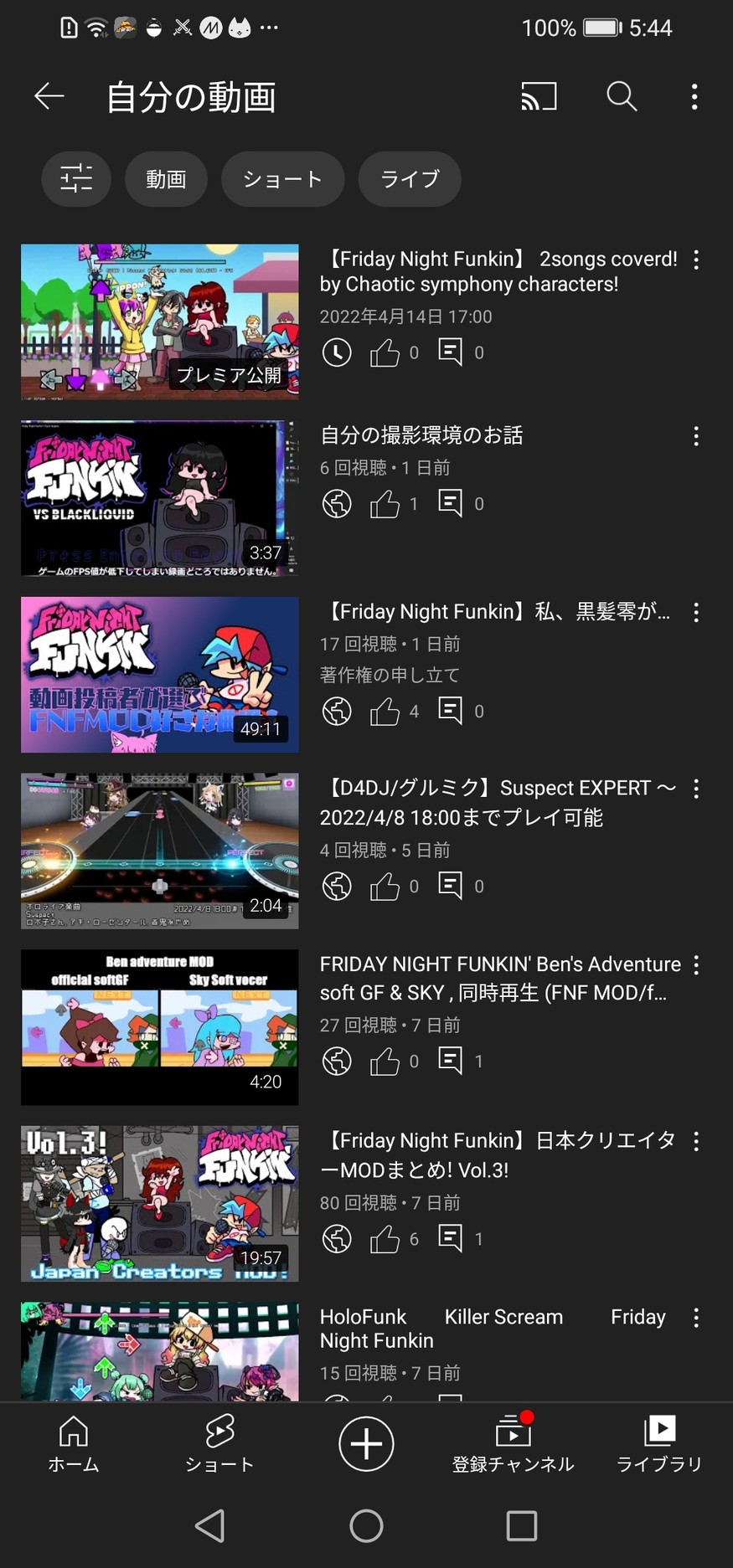Open options for D4DJ Suspect EXPERT video
The image size is (733, 1568).
(696, 789)
